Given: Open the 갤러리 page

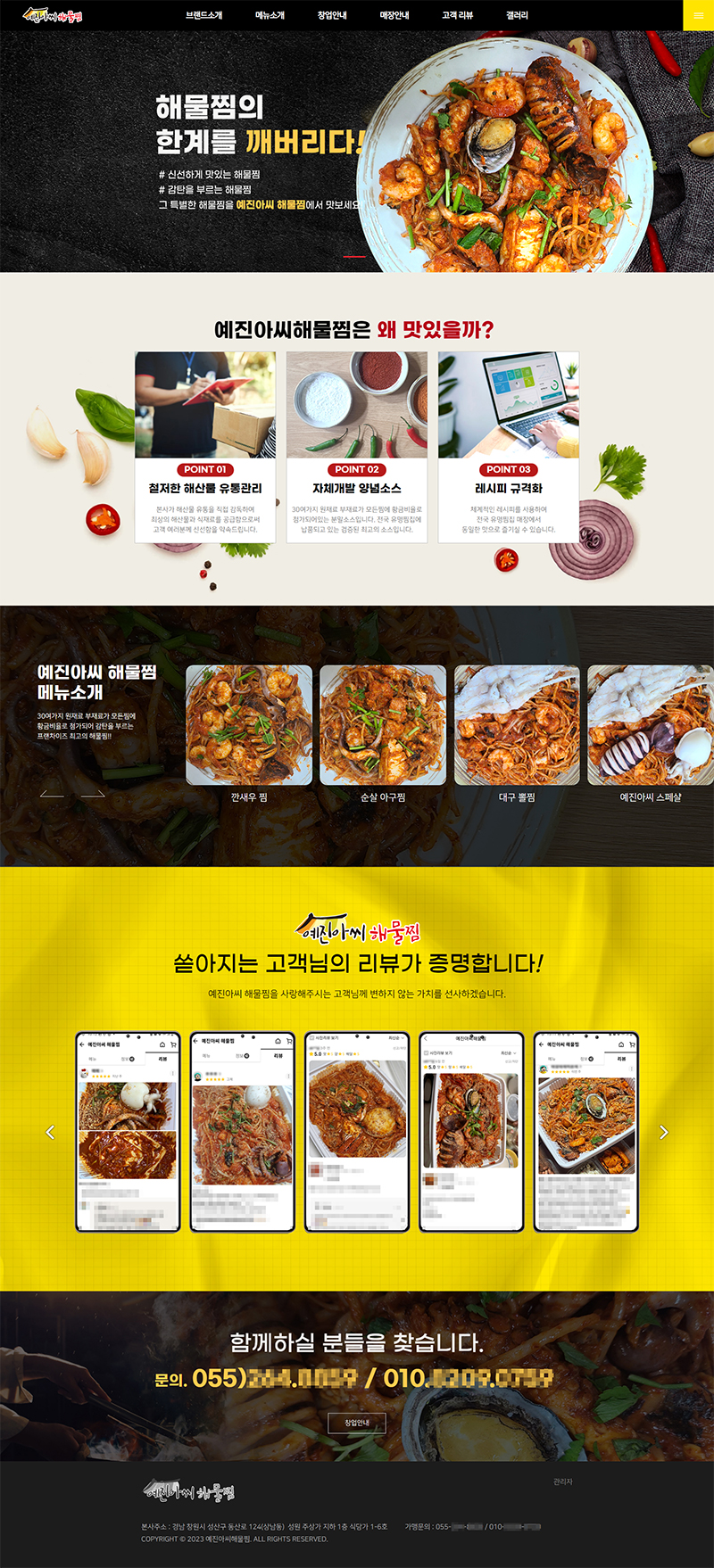Looking at the screenshot, I should pyautogui.click(x=517, y=15).
